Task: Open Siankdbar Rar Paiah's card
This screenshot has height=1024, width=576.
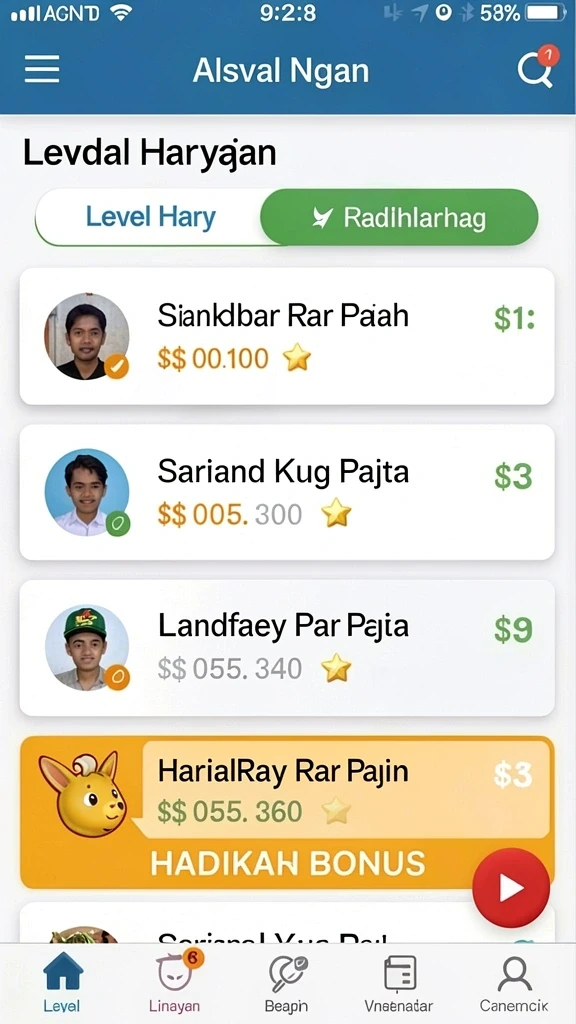Action: [x=287, y=336]
